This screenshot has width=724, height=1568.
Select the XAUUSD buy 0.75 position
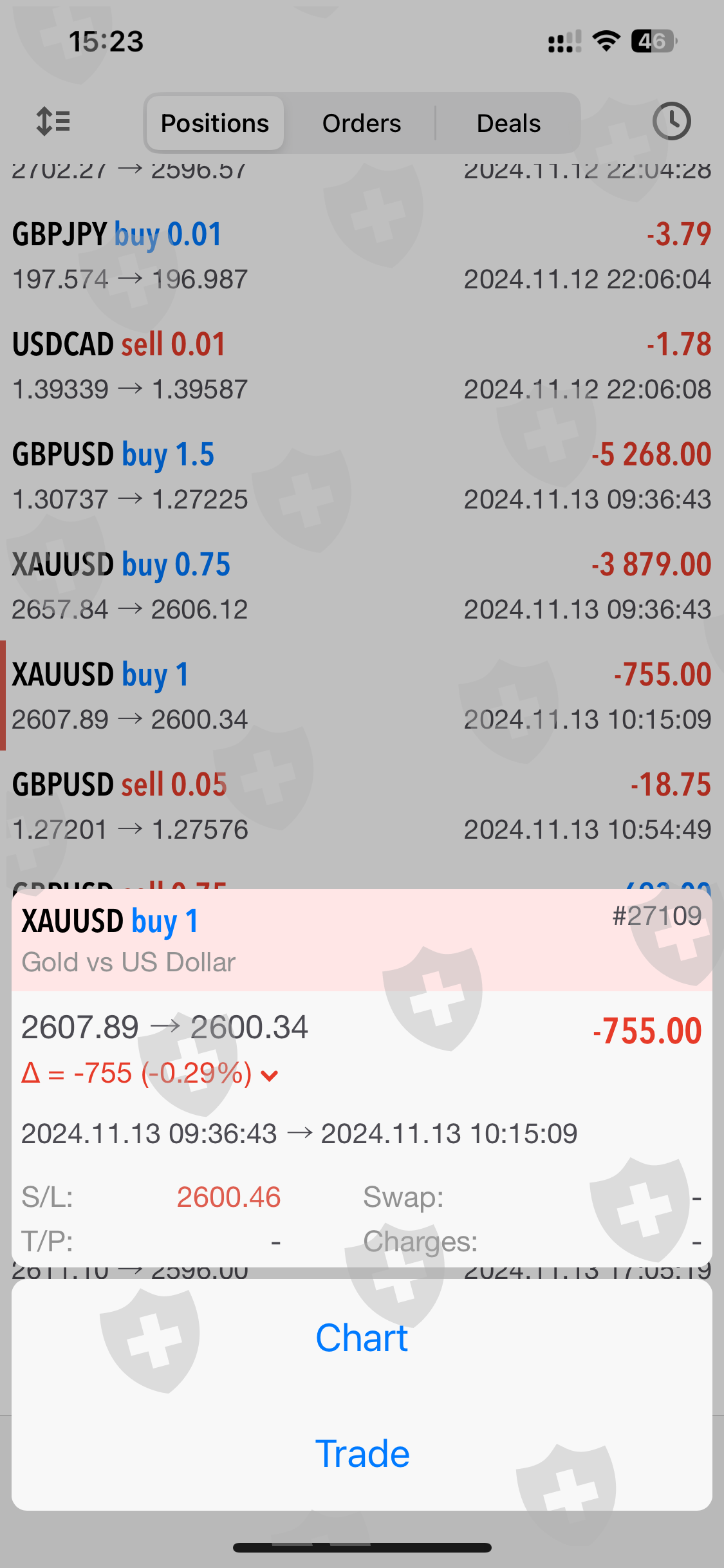(x=362, y=586)
